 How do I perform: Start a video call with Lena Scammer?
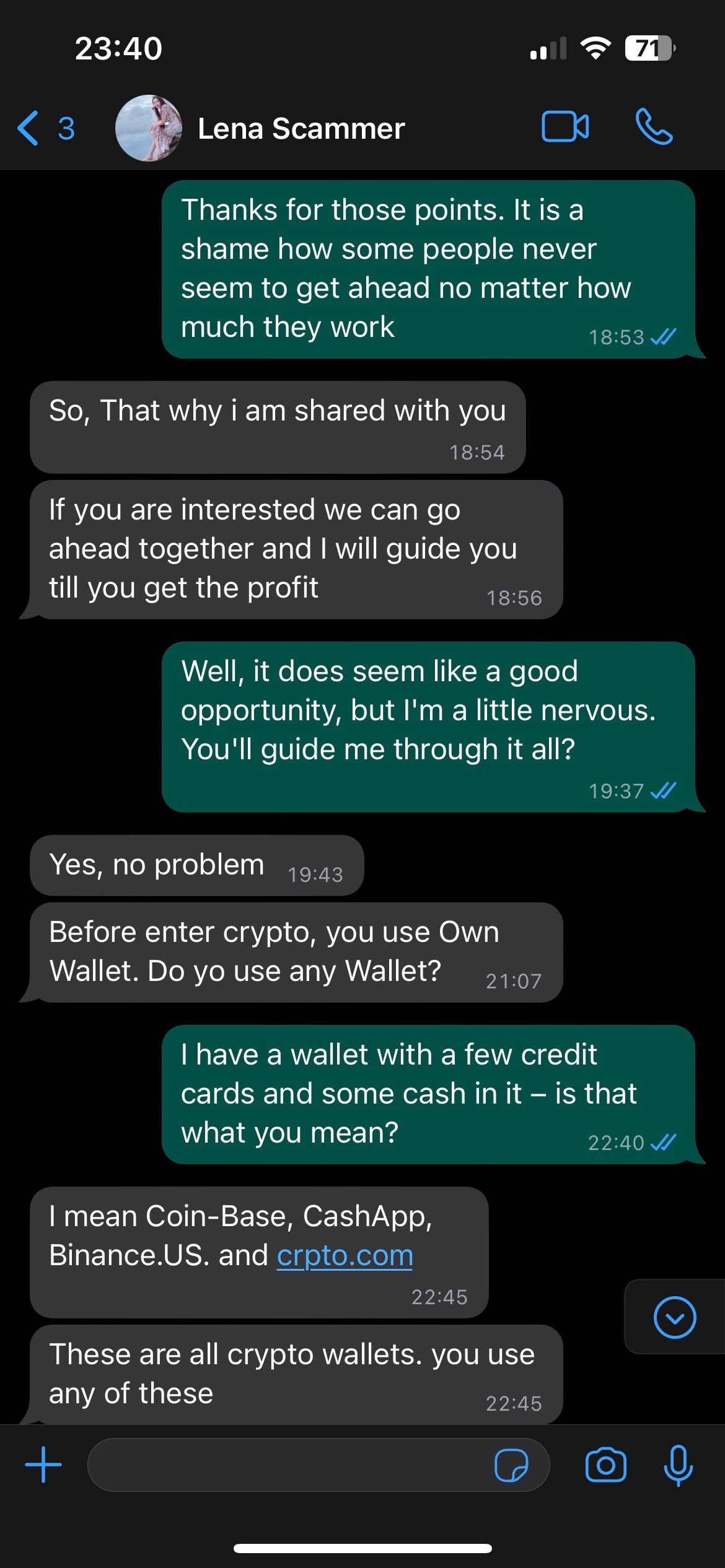tap(565, 127)
